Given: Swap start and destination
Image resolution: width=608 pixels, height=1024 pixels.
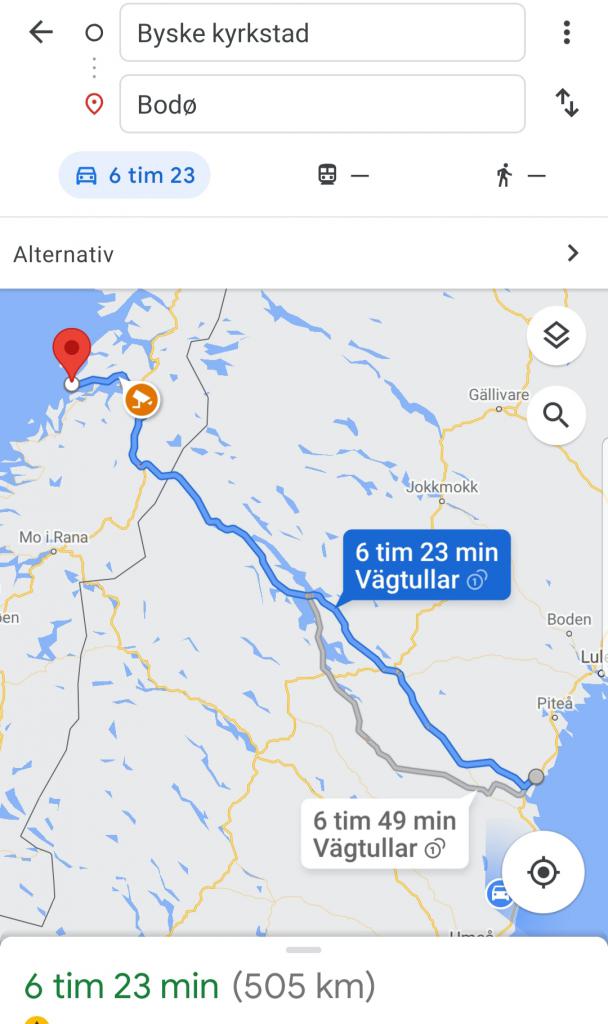Looking at the screenshot, I should [567, 103].
